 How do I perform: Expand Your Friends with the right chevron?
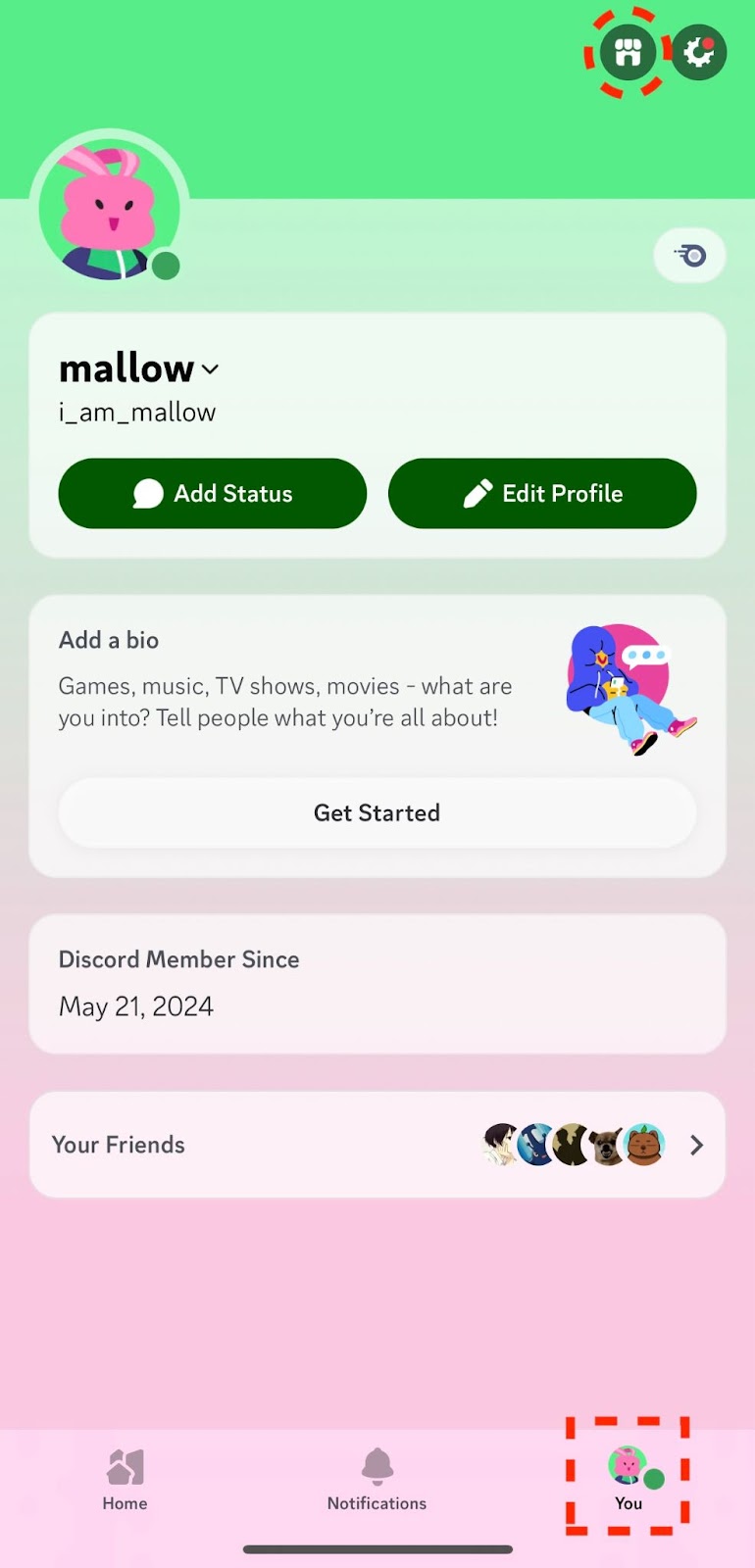(696, 1145)
